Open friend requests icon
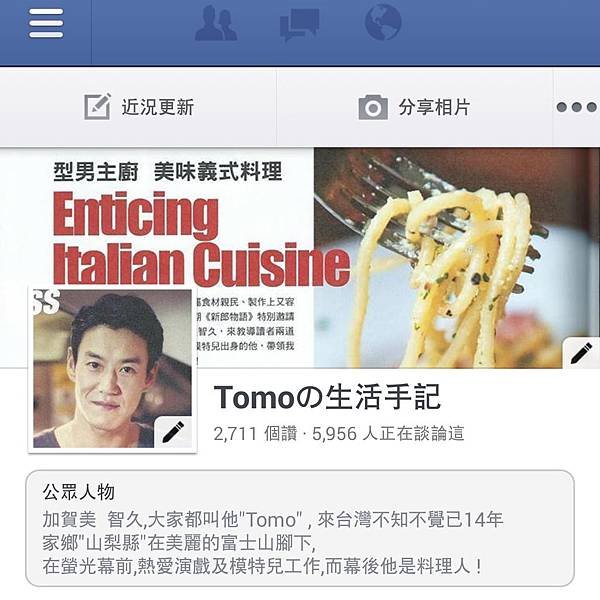The image size is (600, 600). pyautogui.click(x=216, y=24)
